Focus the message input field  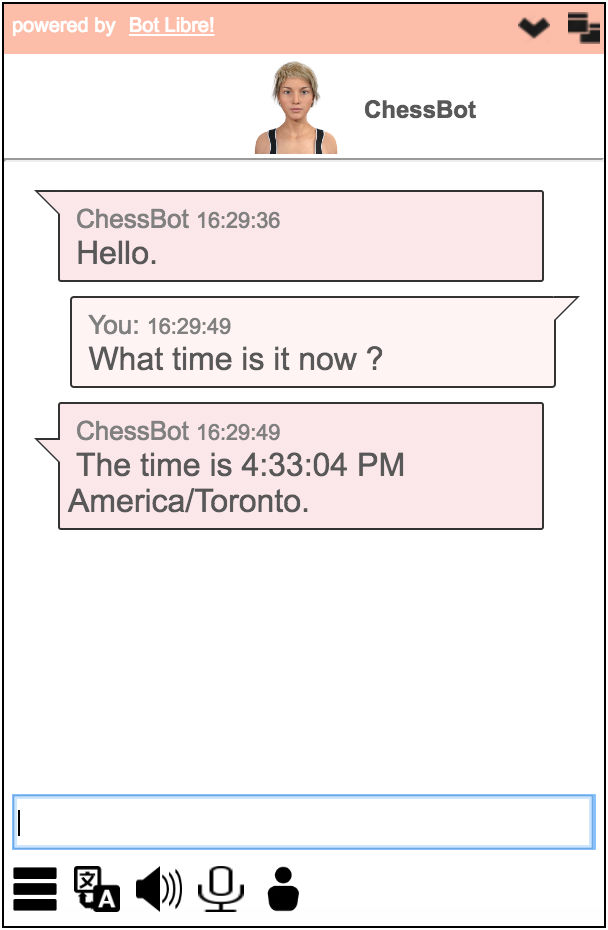tap(303, 822)
